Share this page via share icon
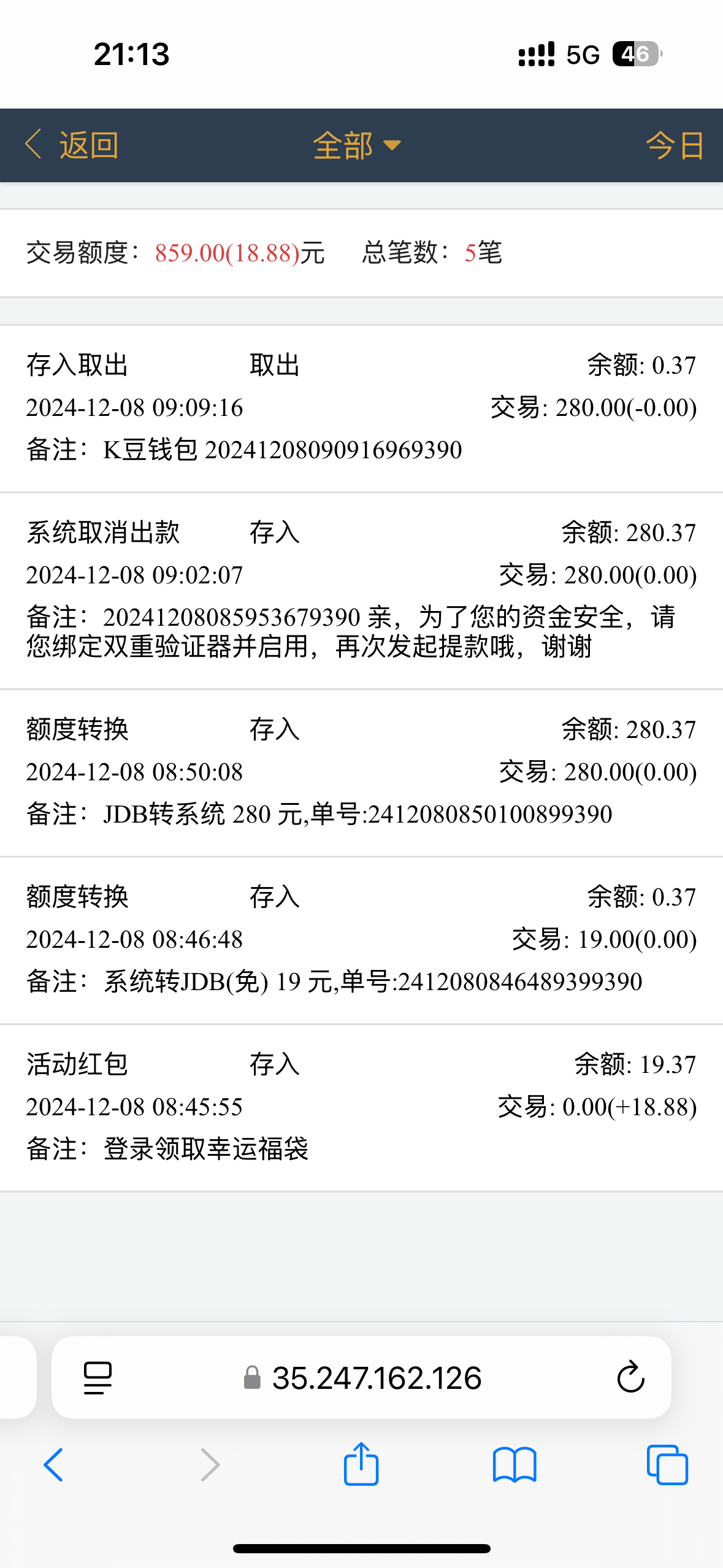 pos(361,1464)
